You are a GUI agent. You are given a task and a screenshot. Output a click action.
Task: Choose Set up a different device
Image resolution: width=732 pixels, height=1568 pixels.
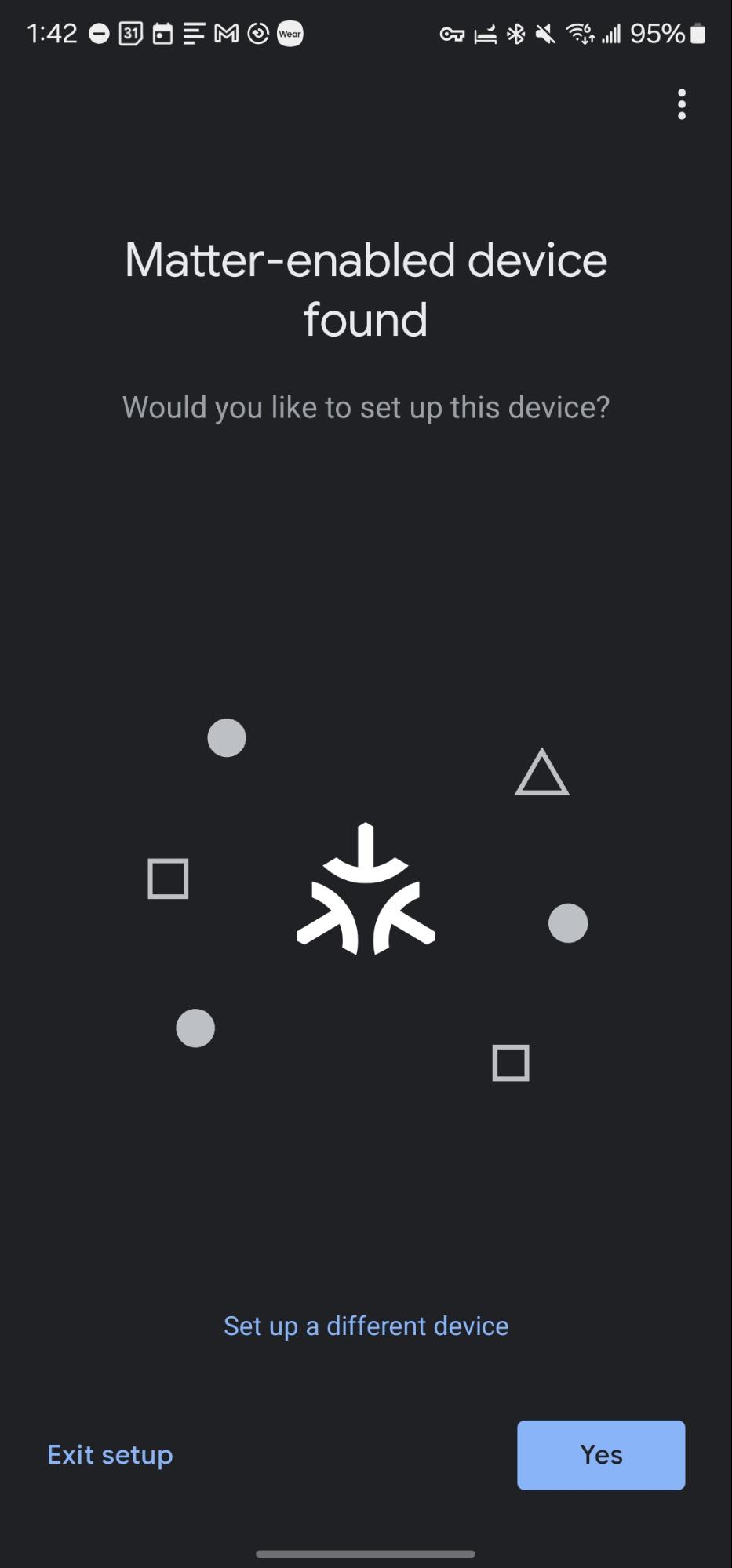366,1326
